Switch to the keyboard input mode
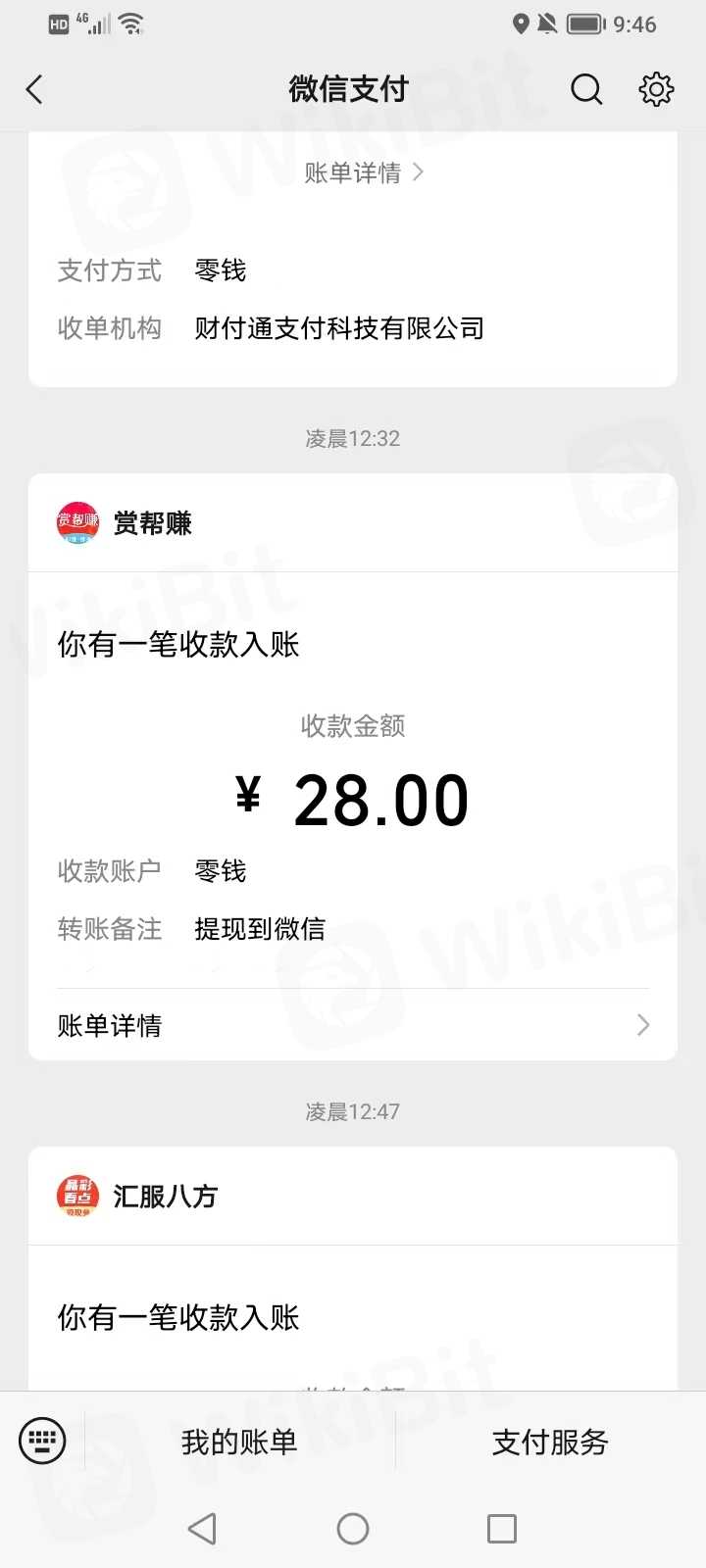 point(43,1441)
